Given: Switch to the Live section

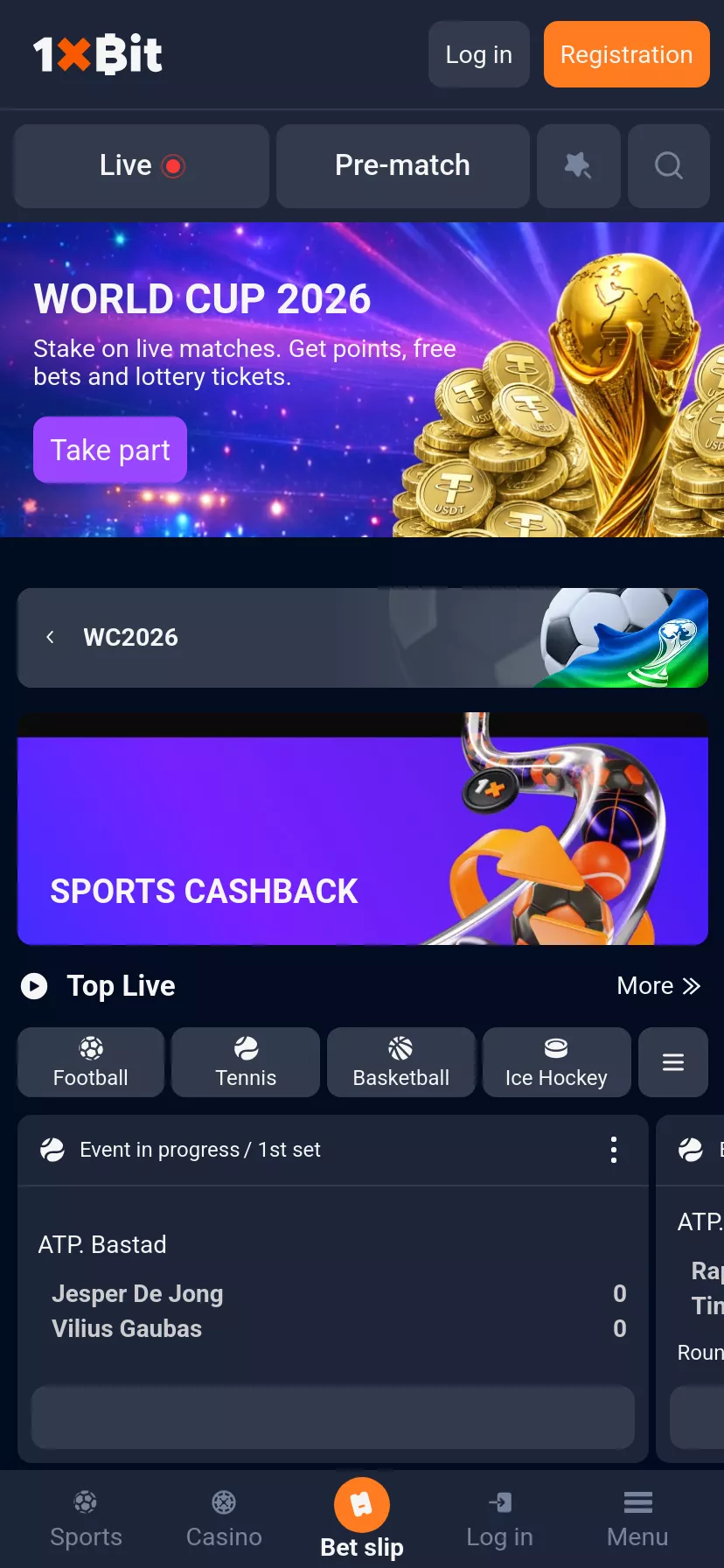Looking at the screenshot, I should (142, 165).
